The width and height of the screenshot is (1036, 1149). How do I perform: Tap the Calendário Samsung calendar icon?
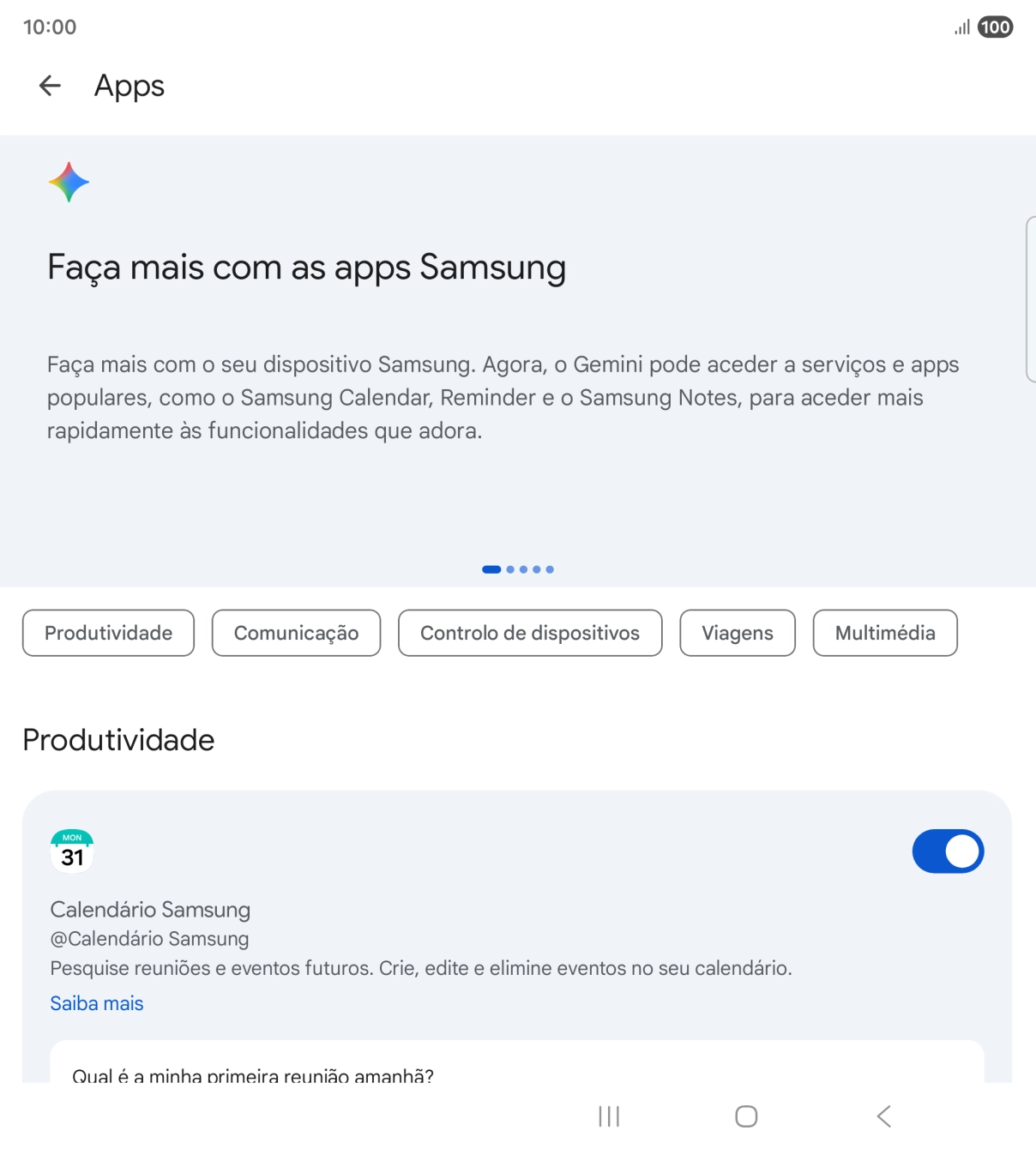click(x=72, y=850)
